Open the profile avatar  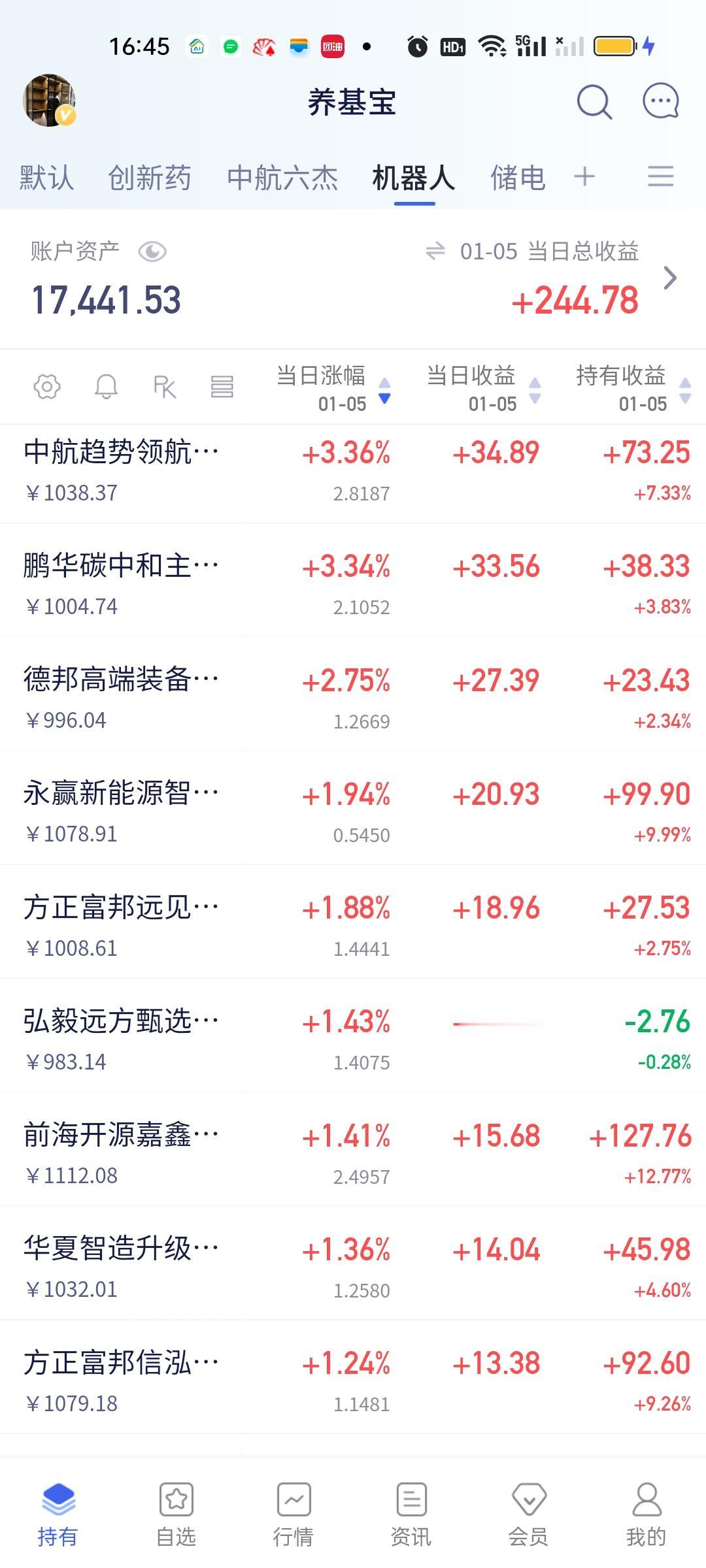49,100
